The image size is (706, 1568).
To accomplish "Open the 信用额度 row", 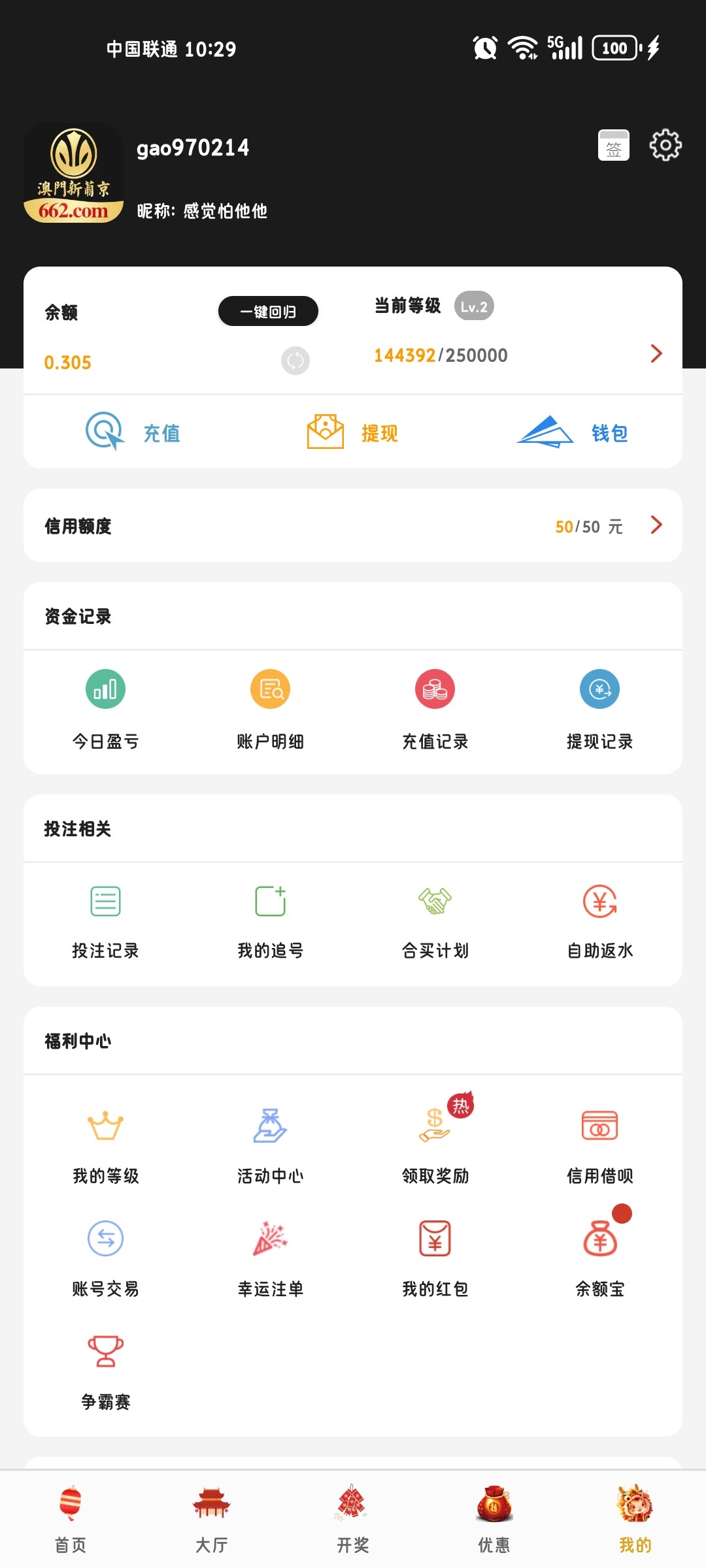I will click(x=353, y=525).
